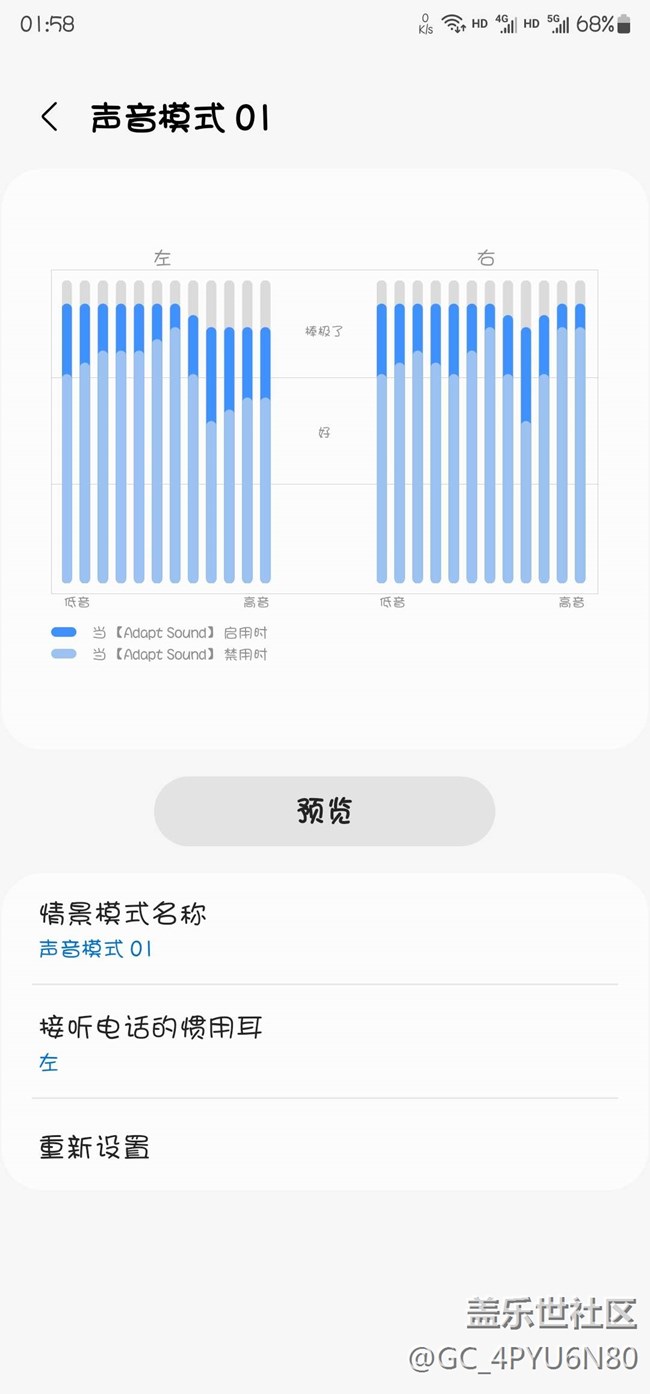Open 情景模式名称 to rename
The width and height of the screenshot is (650, 1394).
(x=324, y=930)
